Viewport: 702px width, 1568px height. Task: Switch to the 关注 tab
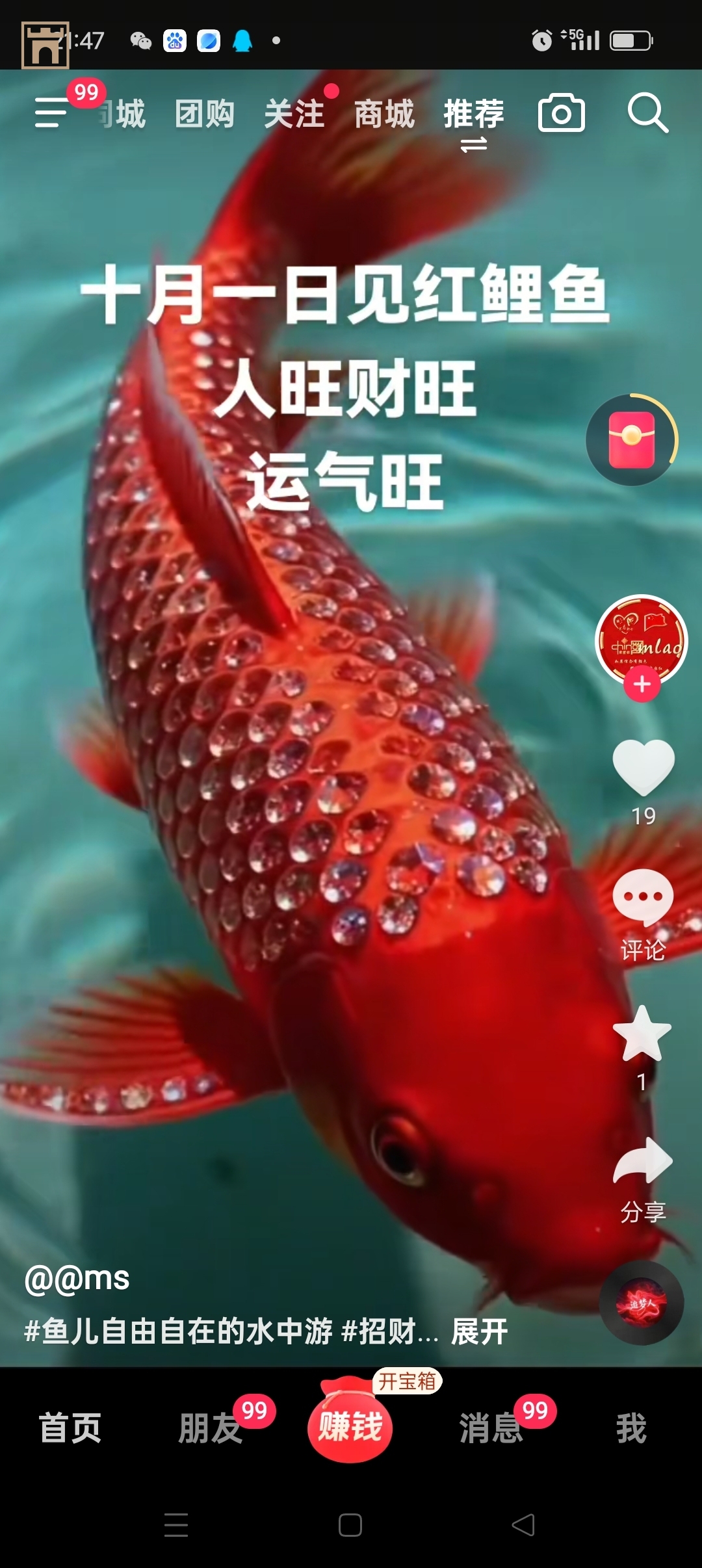coord(294,114)
